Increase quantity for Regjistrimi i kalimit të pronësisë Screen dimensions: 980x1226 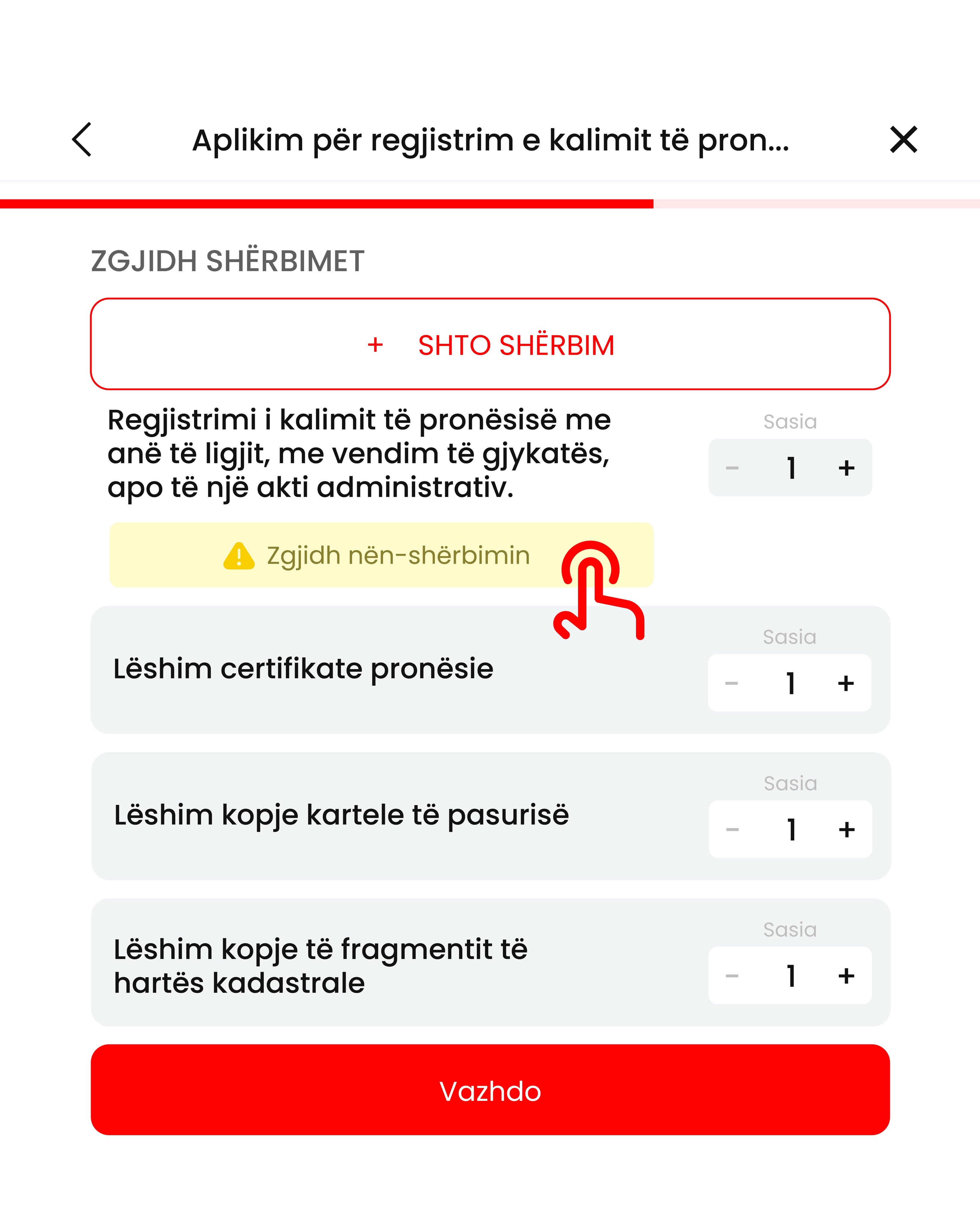coord(846,468)
